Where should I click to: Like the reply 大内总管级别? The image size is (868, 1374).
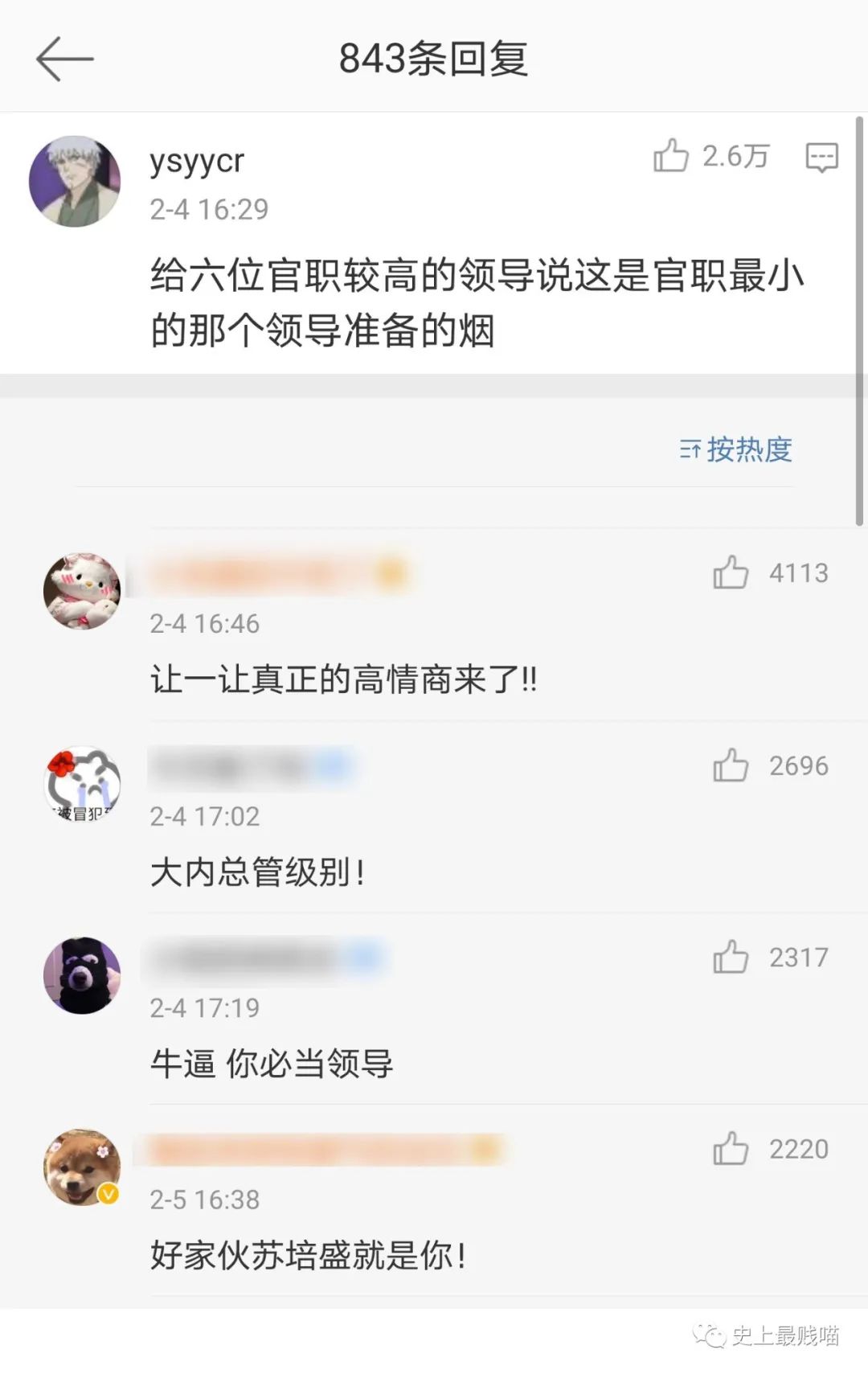click(731, 765)
